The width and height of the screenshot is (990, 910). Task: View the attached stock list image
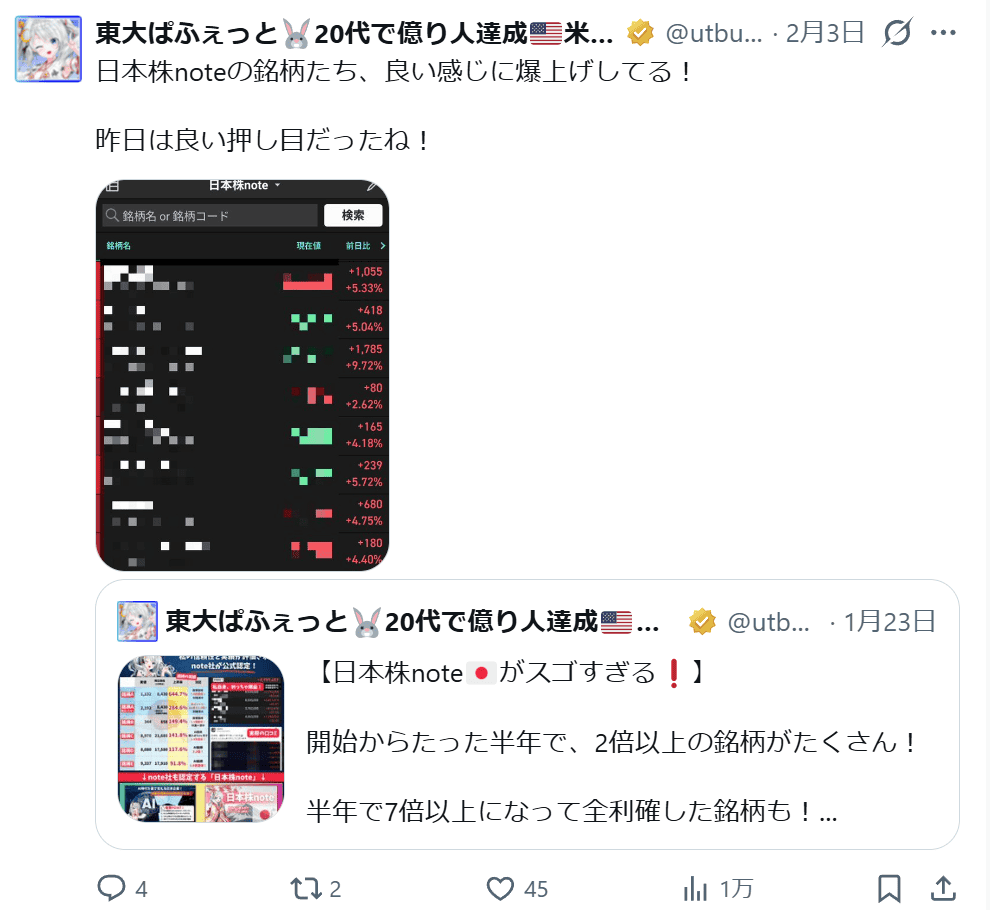coord(242,375)
